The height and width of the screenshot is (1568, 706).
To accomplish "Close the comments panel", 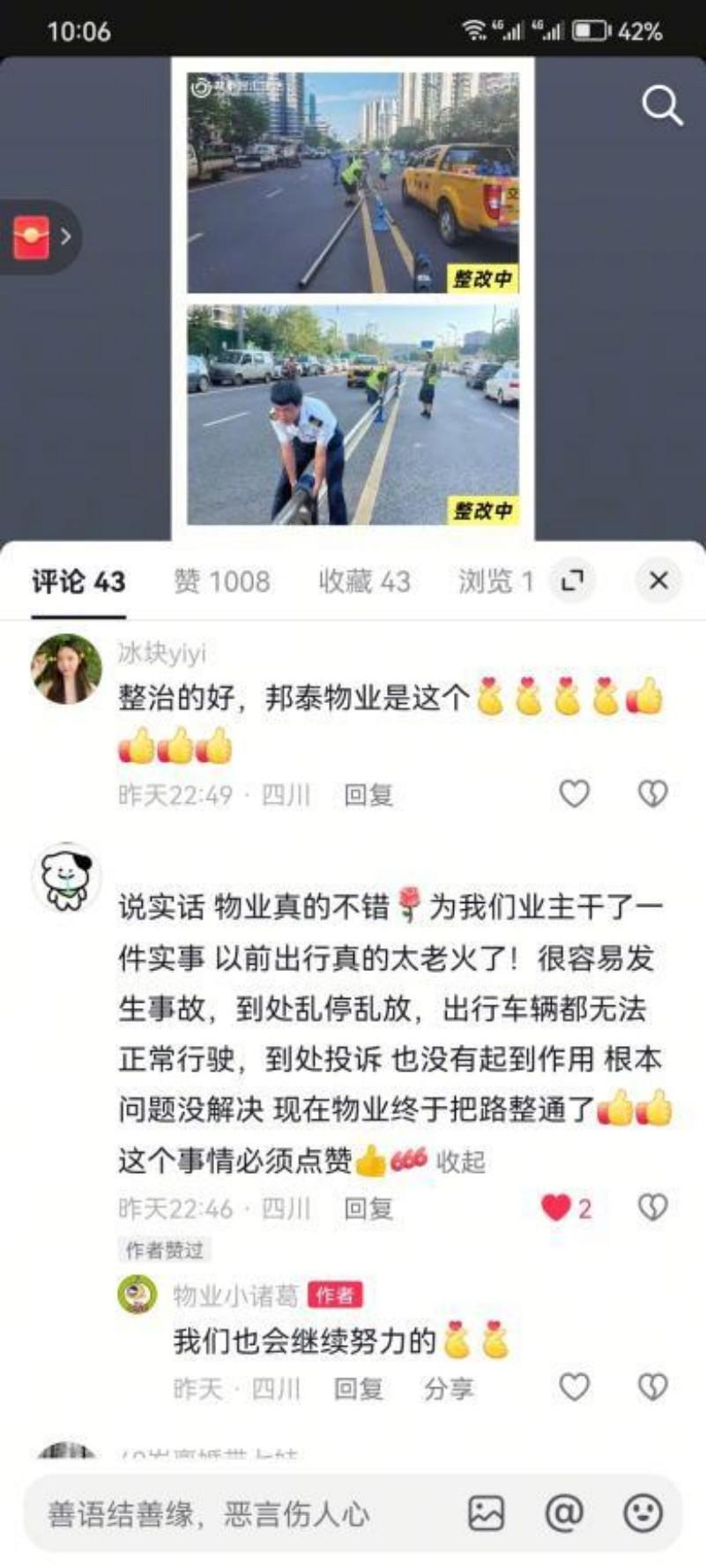I will [x=658, y=580].
